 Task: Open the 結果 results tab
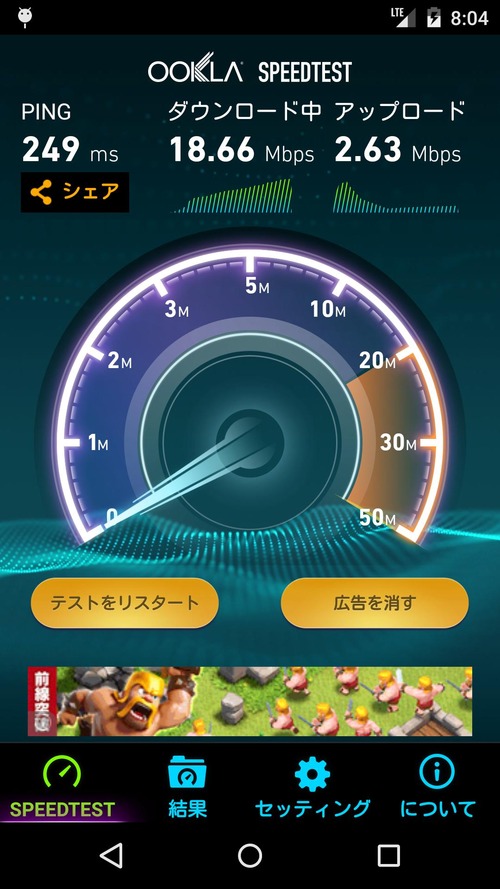[x=187, y=788]
